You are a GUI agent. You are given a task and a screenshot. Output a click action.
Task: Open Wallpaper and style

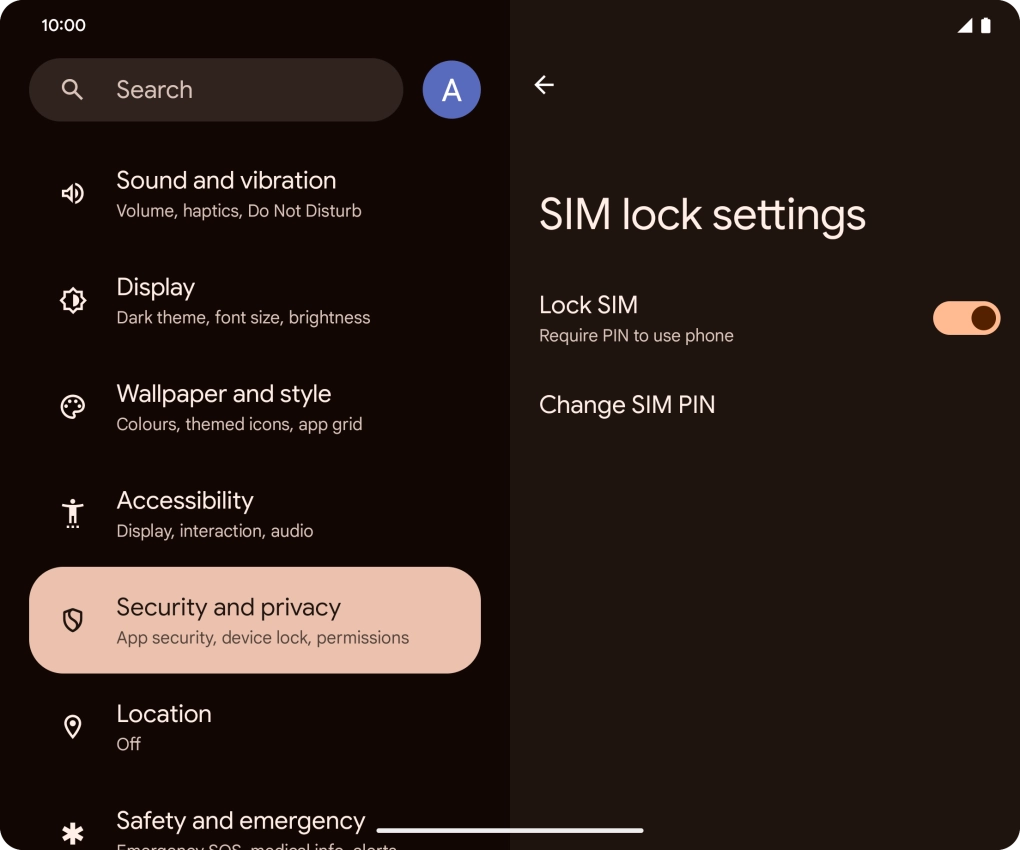254,407
